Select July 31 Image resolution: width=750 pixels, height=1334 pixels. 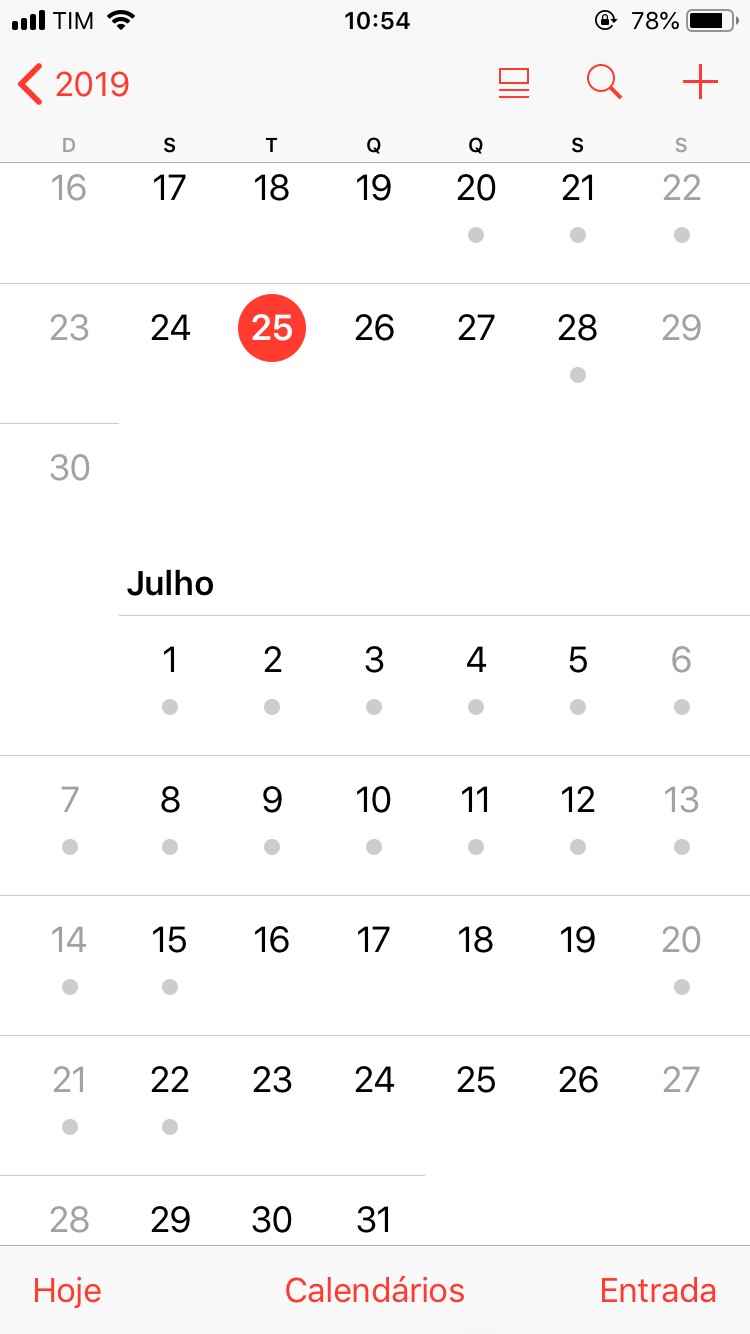[x=374, y=1220]
